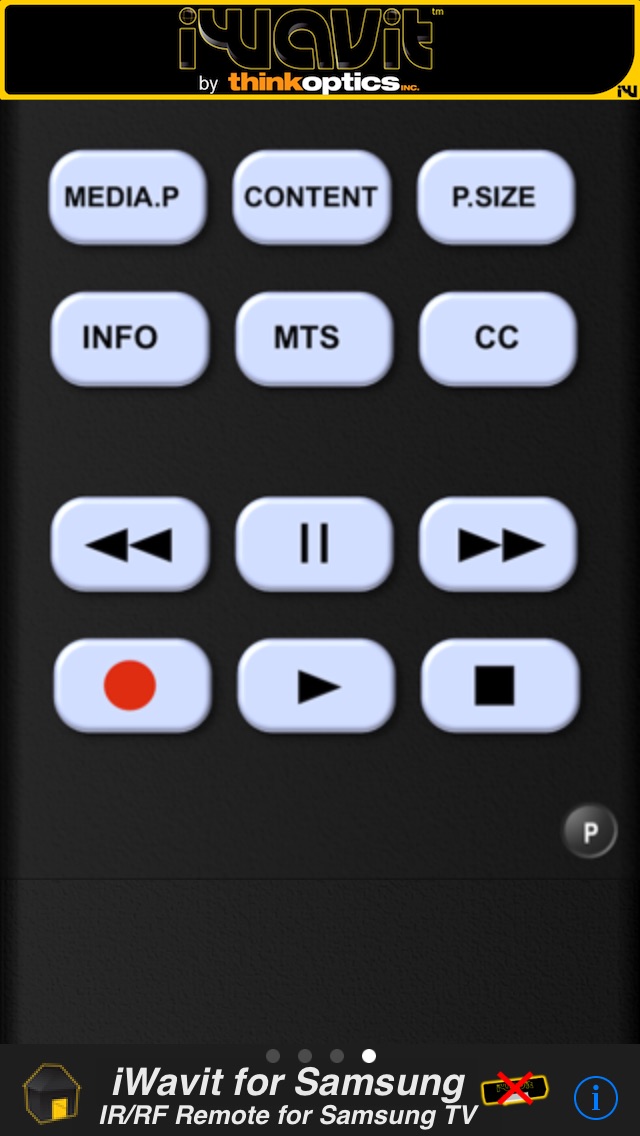Play the media
The image size is (640, 1136).
pyautogui.click(x=317, y=685)
